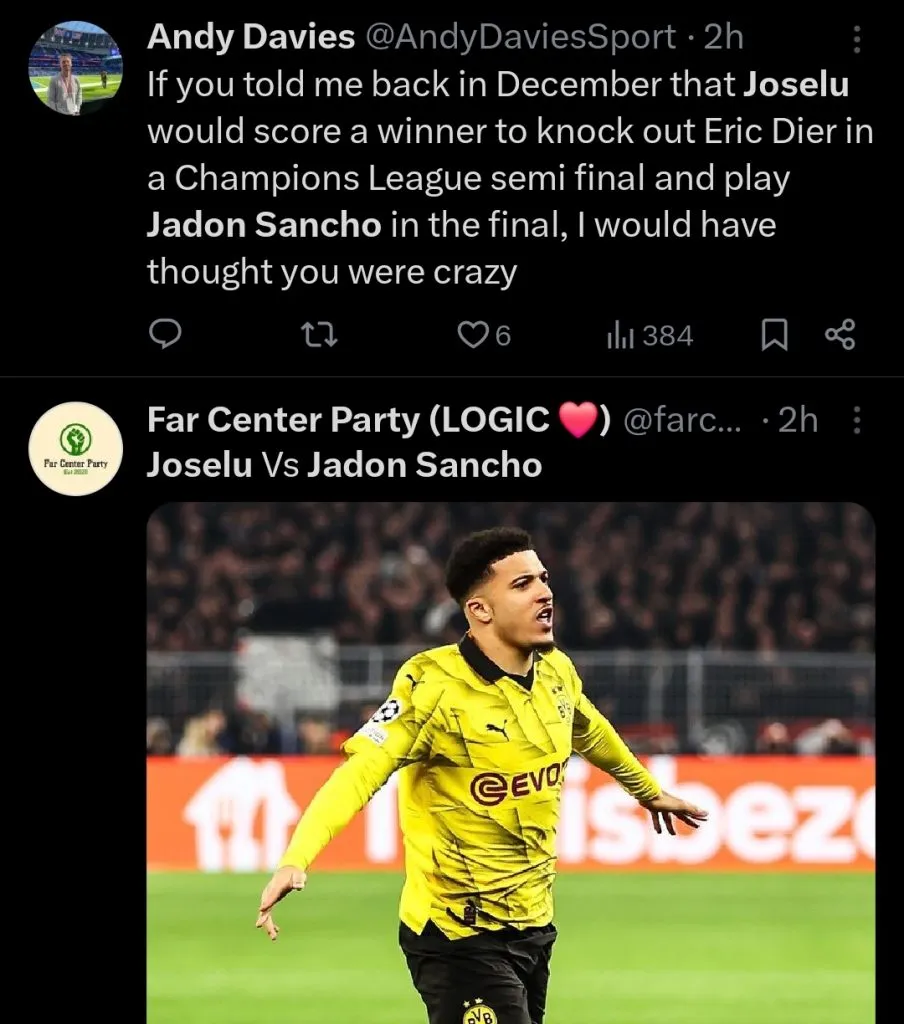The image size is (904, 1024).
Task: Click the repost icon under Andy Davies' tweet
Action: tap(318, 336)
